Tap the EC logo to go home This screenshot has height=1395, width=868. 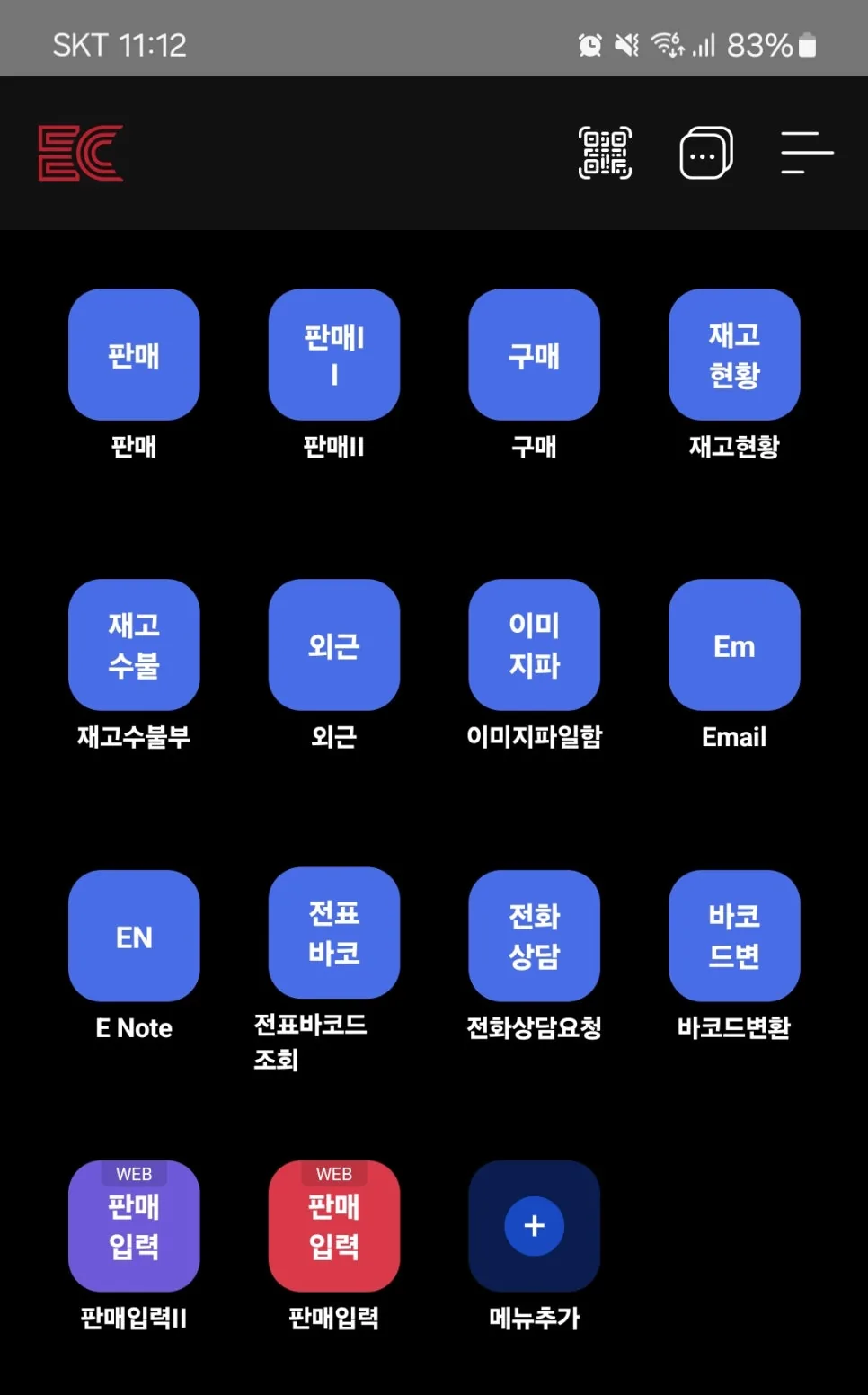click(x=80, y=153)
